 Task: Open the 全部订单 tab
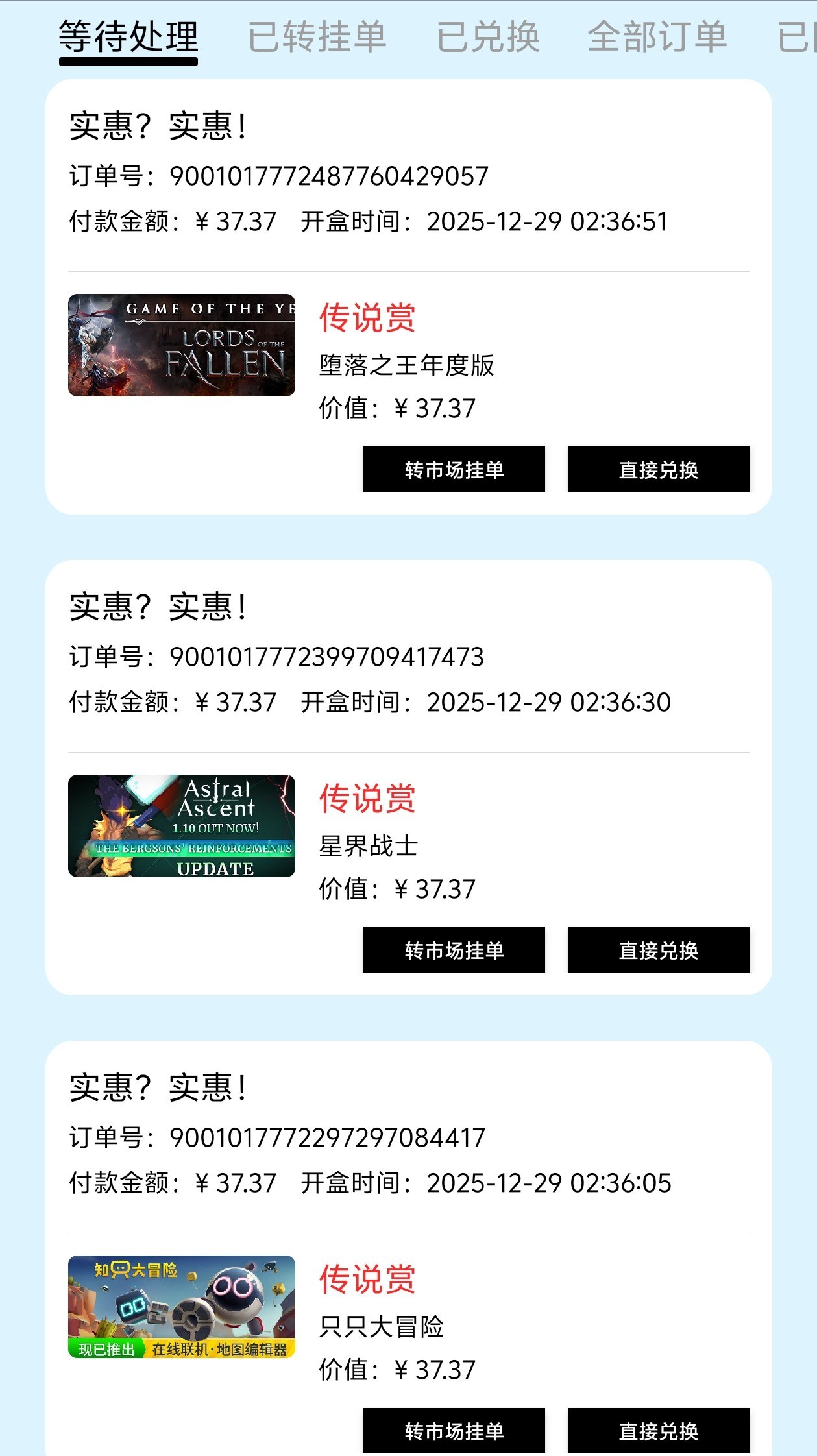coord(657,36)
